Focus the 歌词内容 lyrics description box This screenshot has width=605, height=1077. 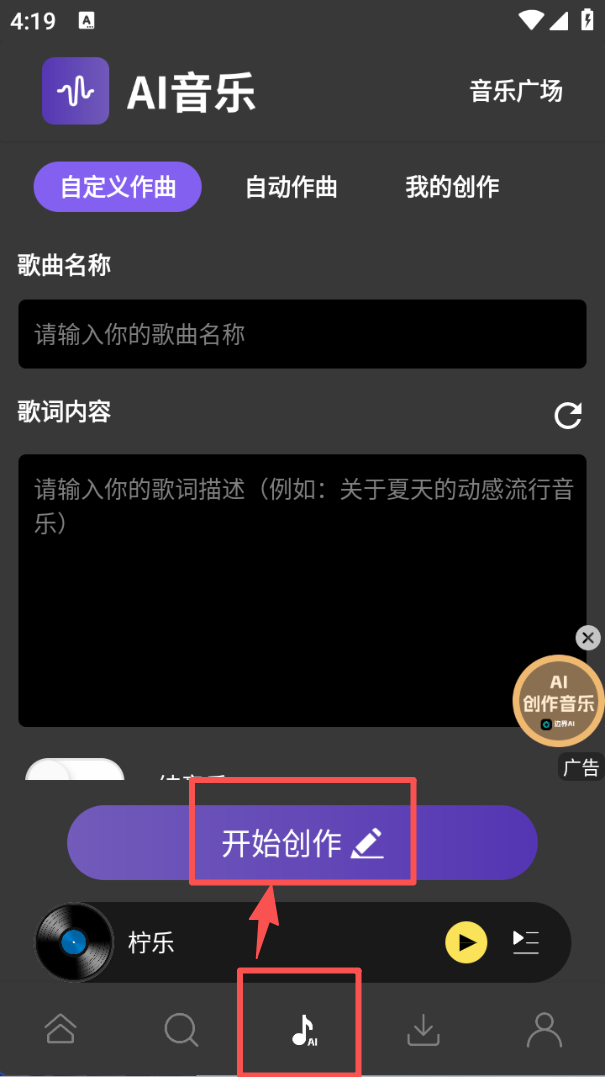click(x=302, y=590)
